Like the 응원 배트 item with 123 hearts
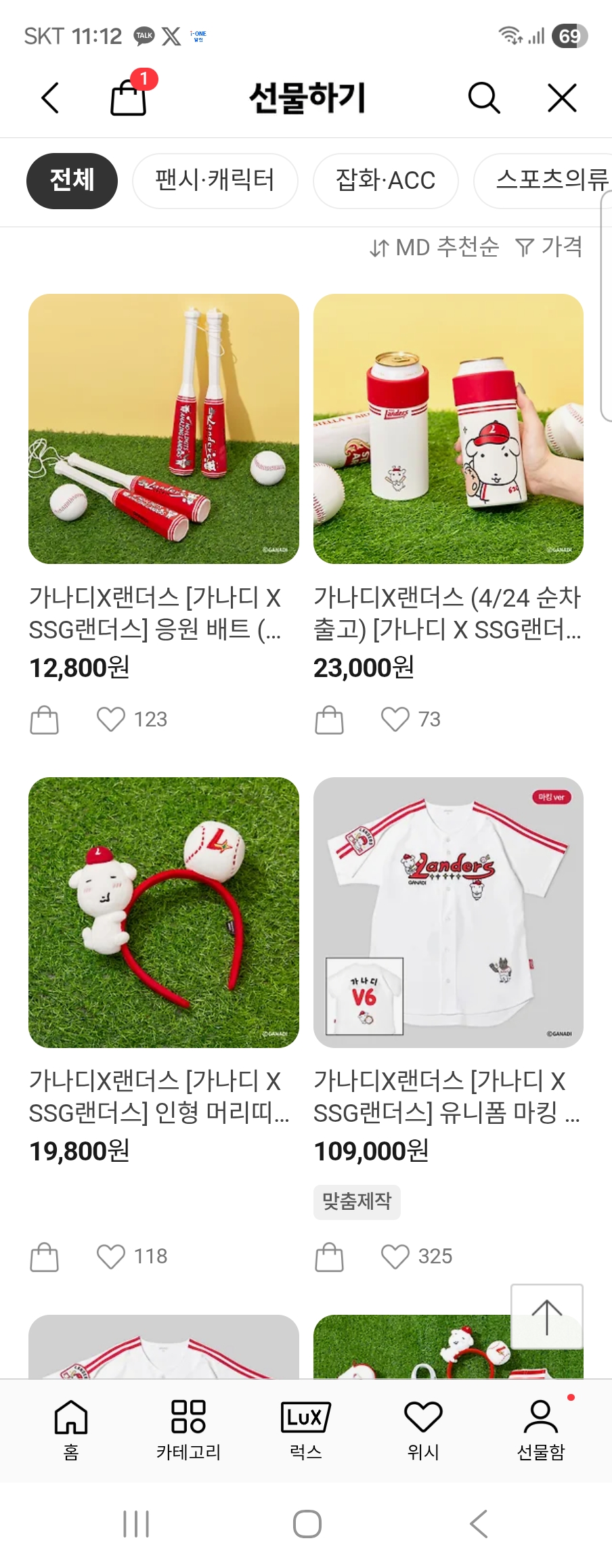 click(x=111, y=719)
